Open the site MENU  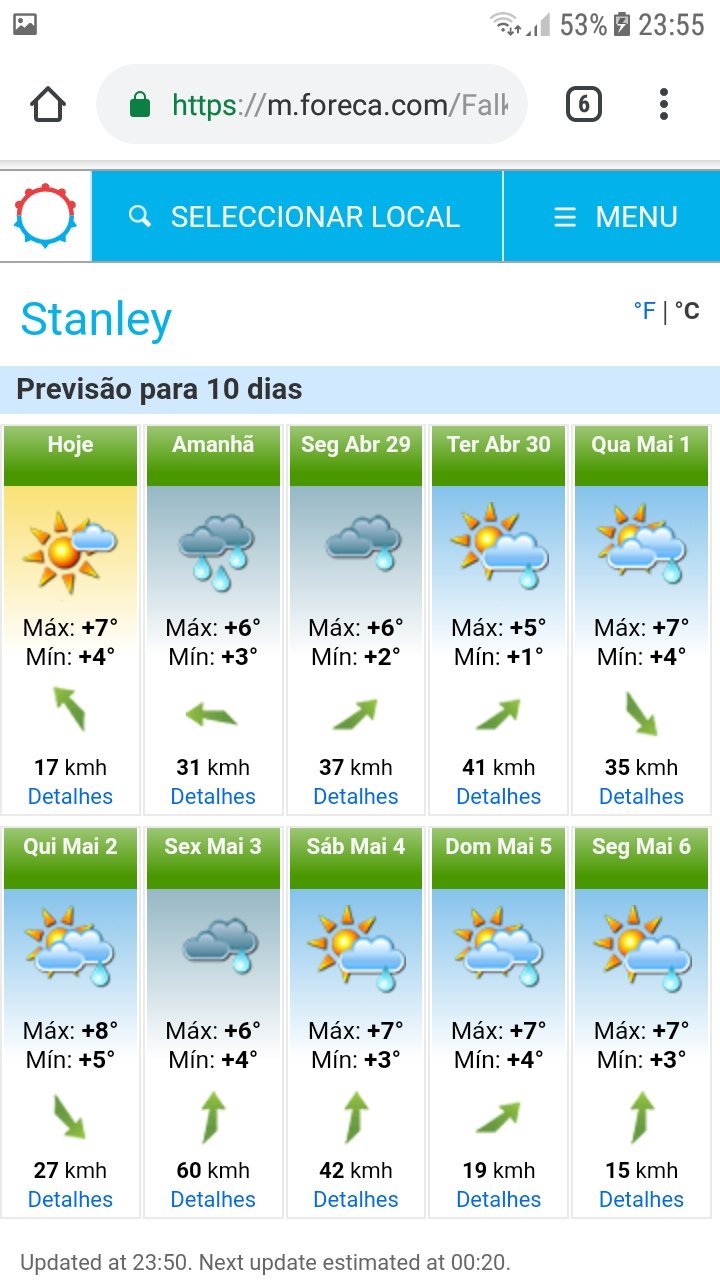[x=612, y=217]
